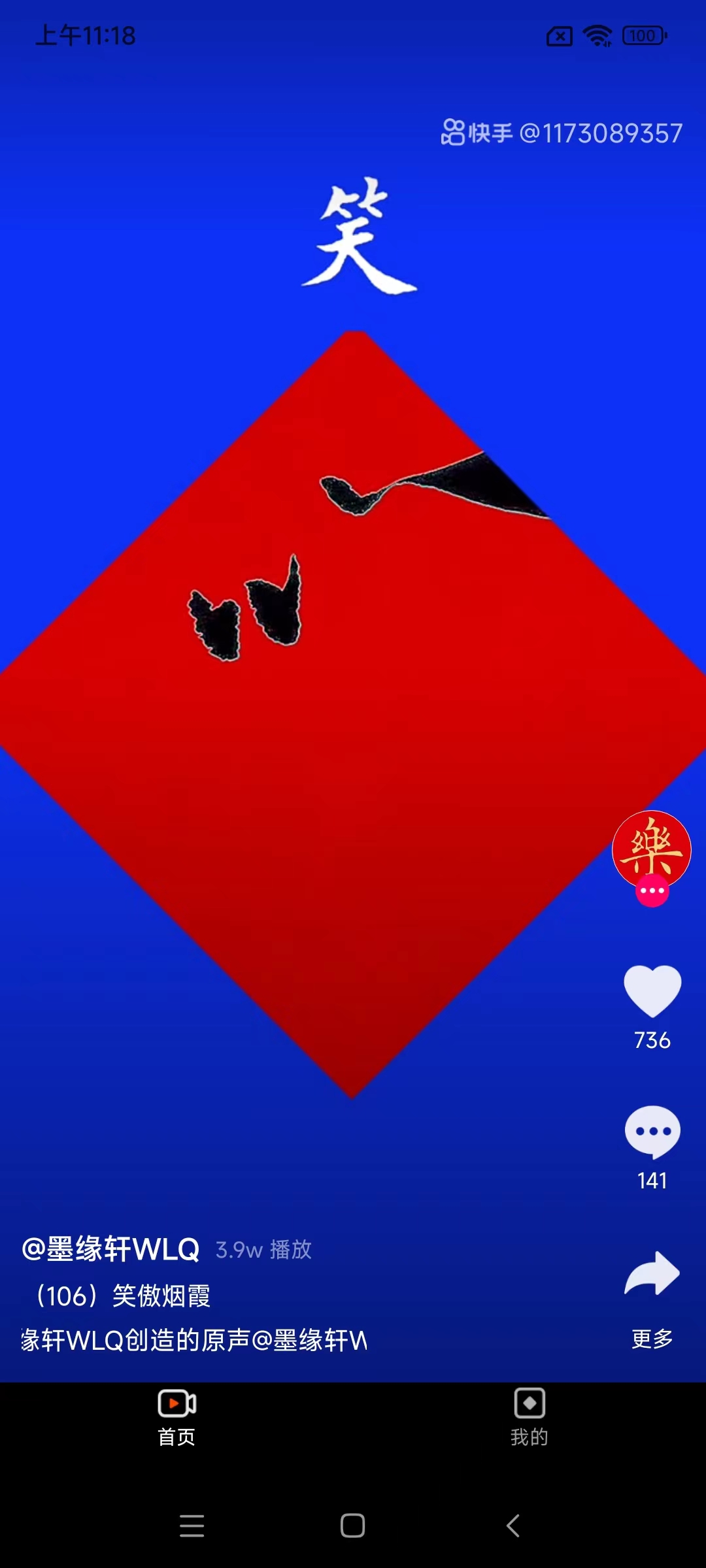The image size is (706, 1568).
Task: Switch to the 我的 tab
Action: [x=529, y=1416]
